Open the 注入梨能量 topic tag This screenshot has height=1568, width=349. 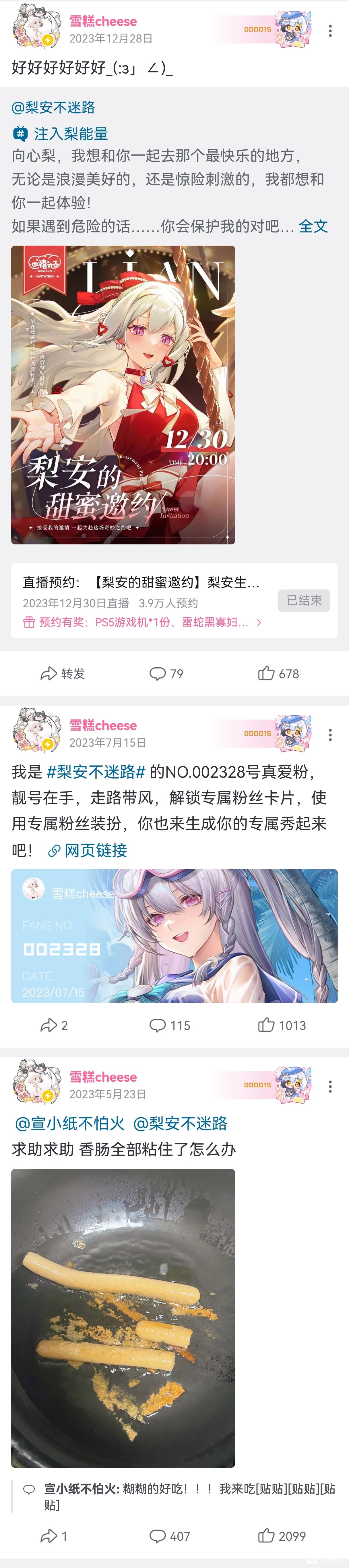pyautogui.click(x=60, y=134)
